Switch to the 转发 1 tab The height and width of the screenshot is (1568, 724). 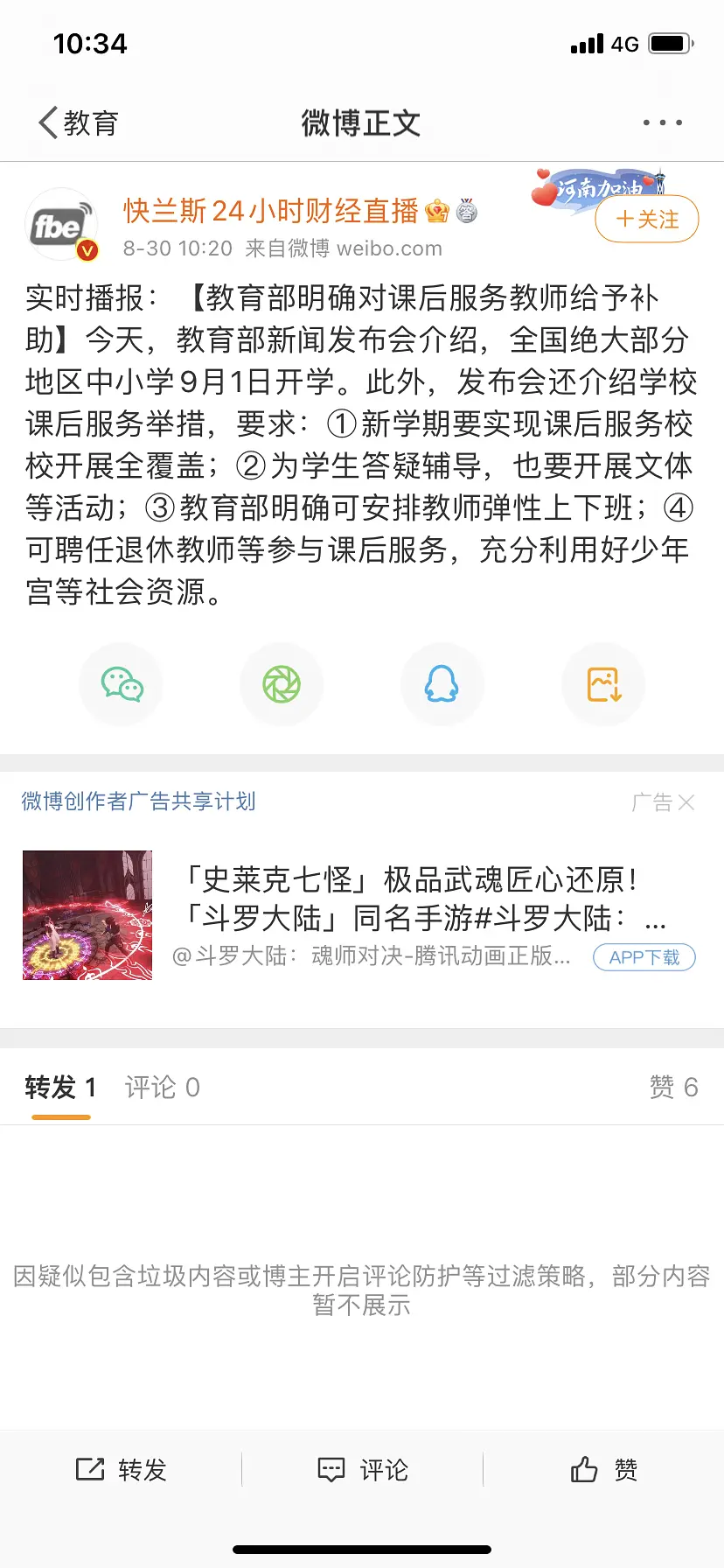point(60,1088)
